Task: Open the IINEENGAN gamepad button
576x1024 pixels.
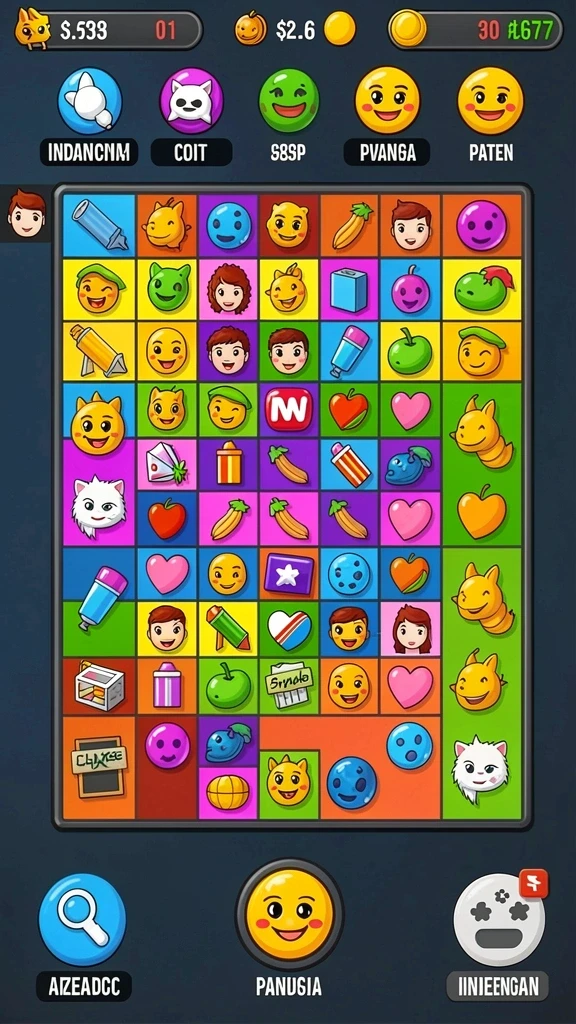Action: 499,920
